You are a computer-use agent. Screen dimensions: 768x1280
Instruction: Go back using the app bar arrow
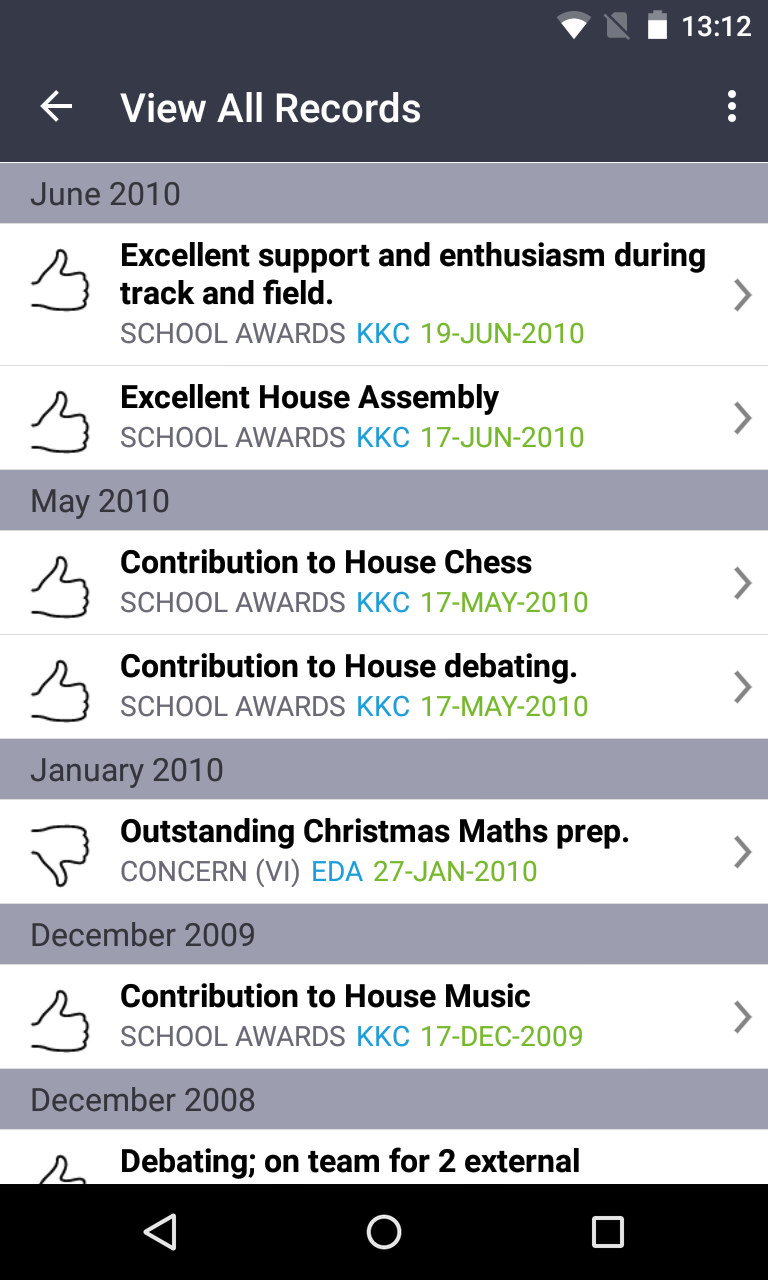click(x=56, y=107)
